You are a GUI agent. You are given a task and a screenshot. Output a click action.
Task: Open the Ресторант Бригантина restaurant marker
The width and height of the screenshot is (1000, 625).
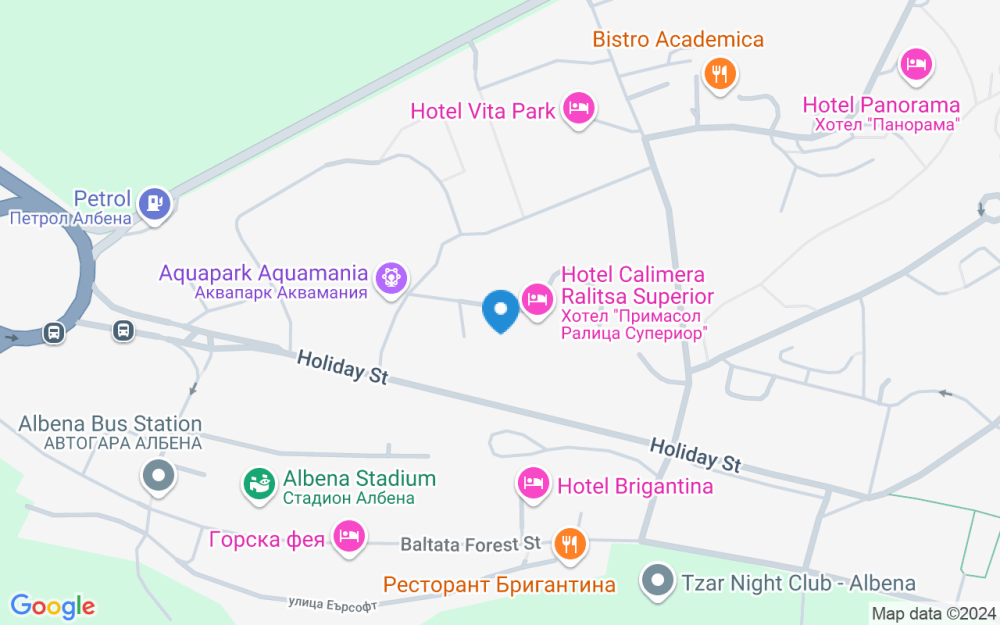pos(570,545)
